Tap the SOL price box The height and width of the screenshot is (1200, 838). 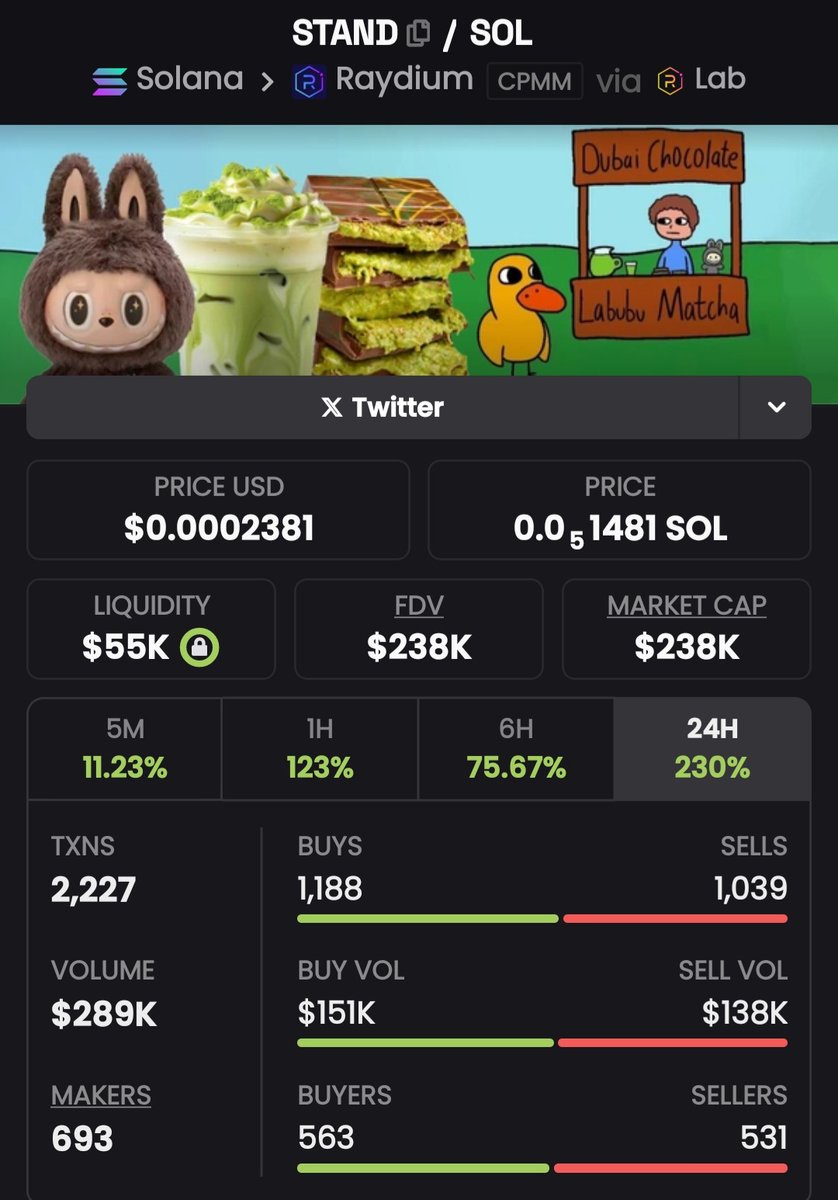coord(619,509)
